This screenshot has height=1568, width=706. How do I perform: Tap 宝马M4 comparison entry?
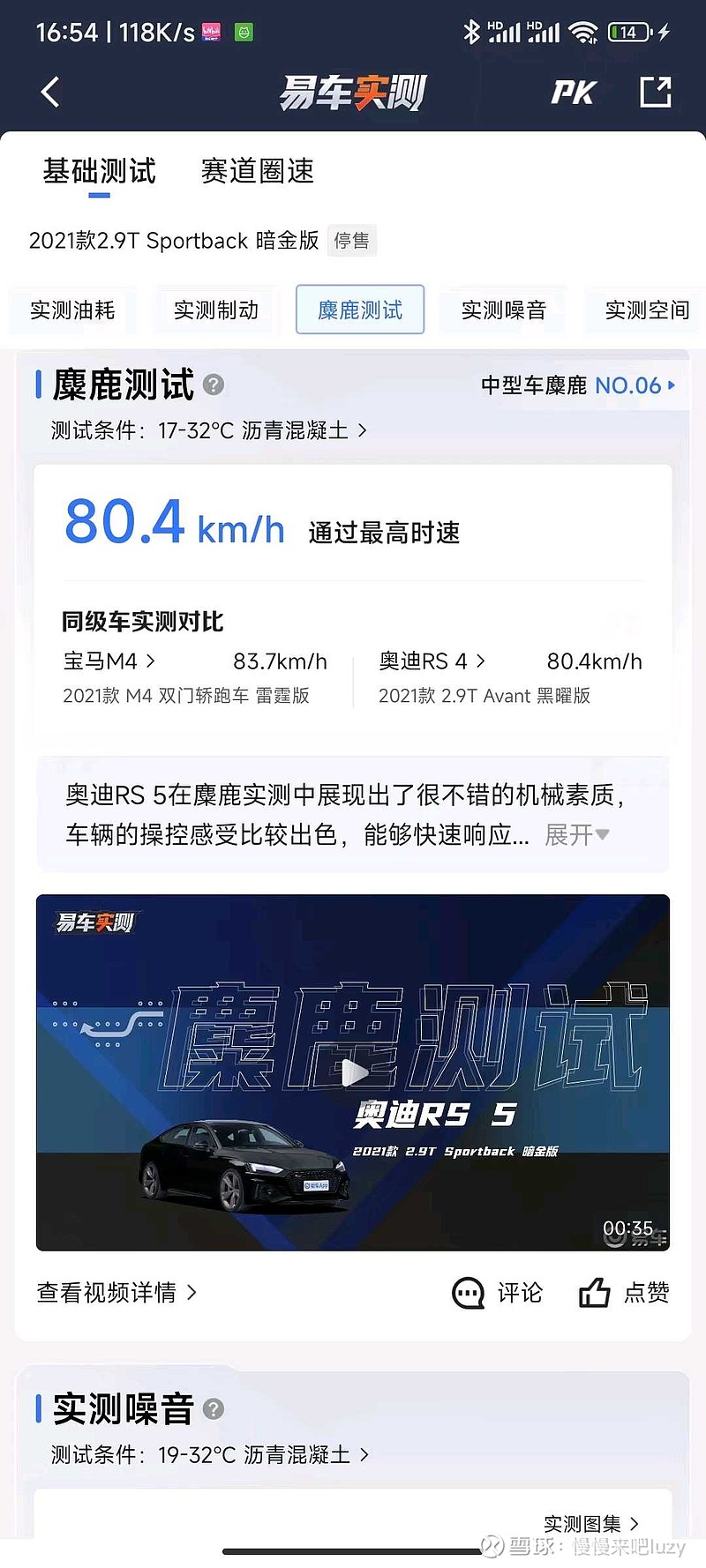[109, 661]
